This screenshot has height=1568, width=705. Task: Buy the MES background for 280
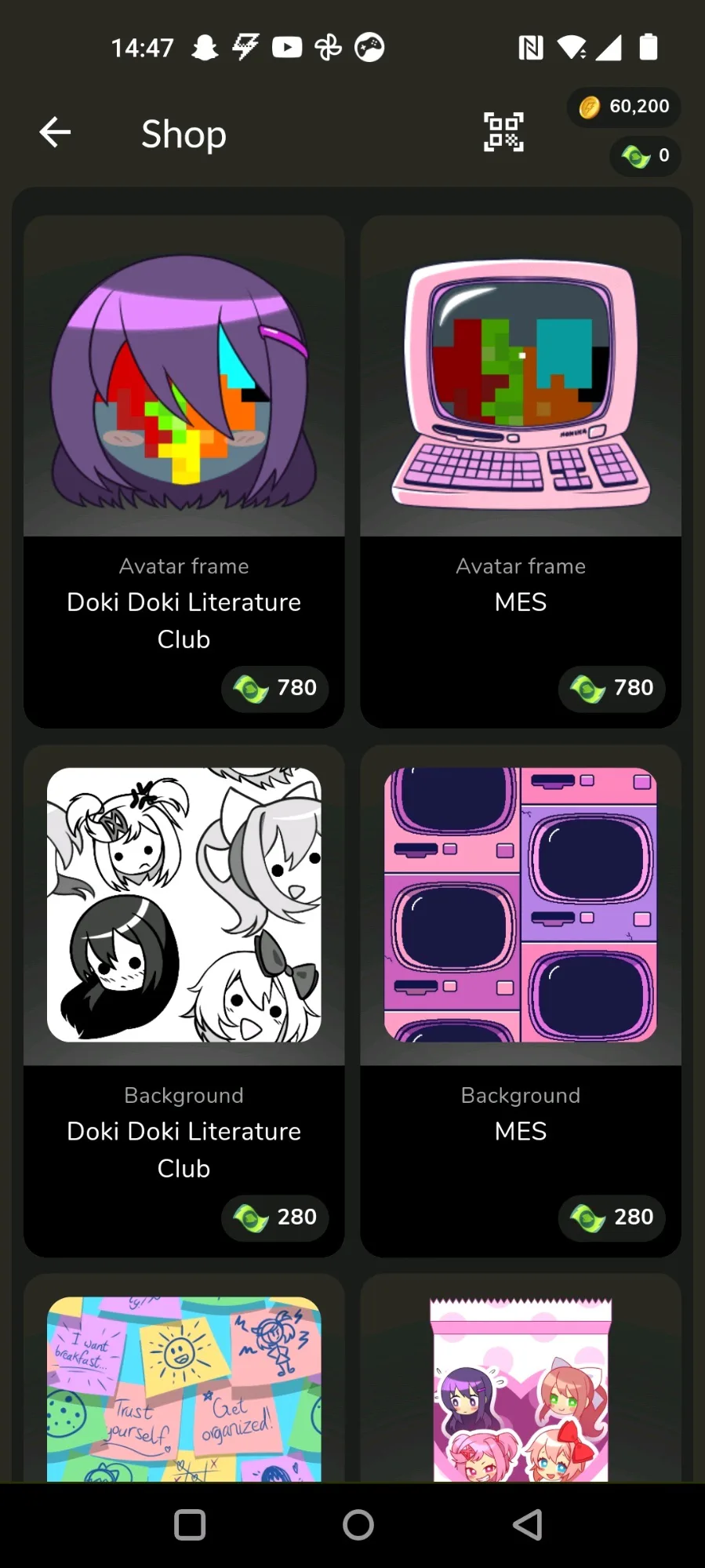coord(612,1217)
